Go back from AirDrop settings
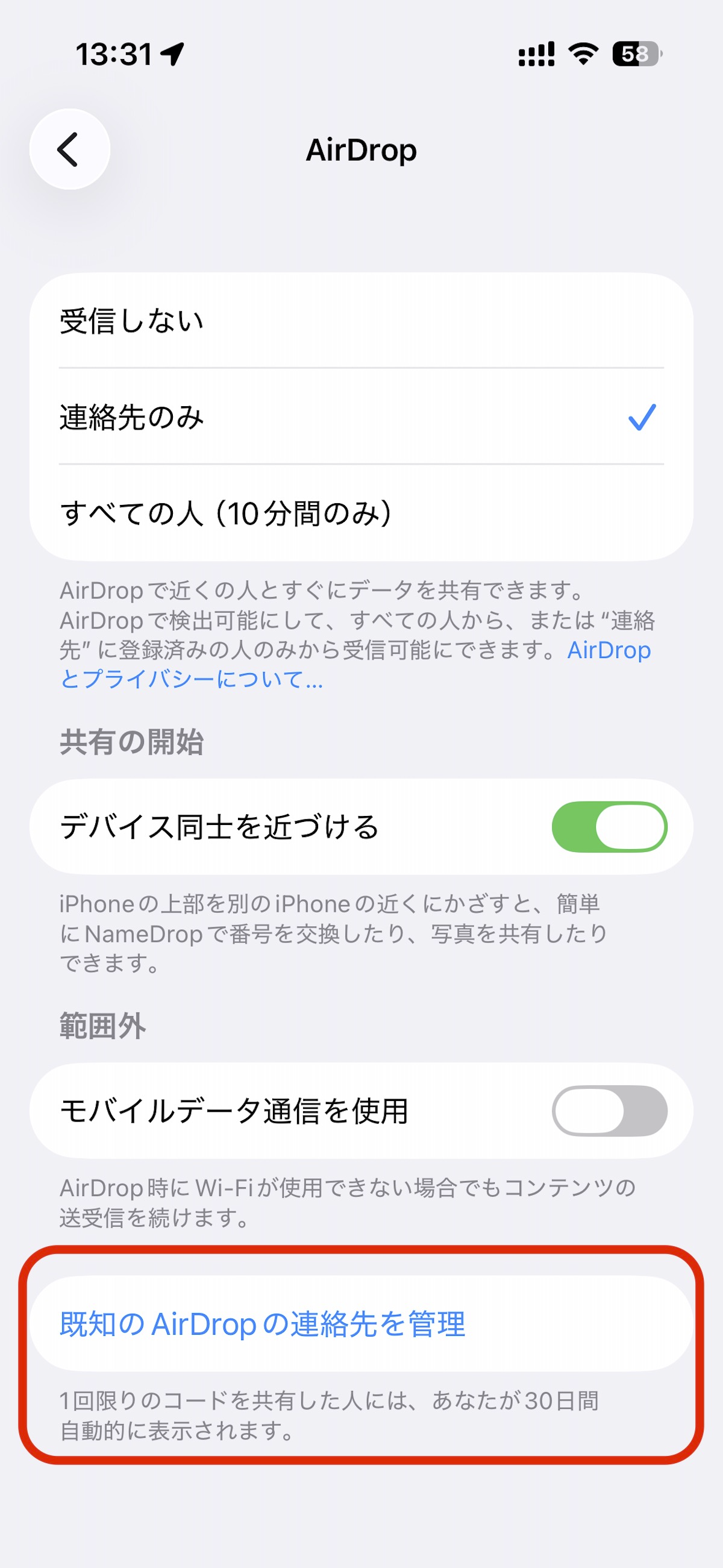This screenshot has height=1568, width=723. pyautogui.click(x=69, y=149)
